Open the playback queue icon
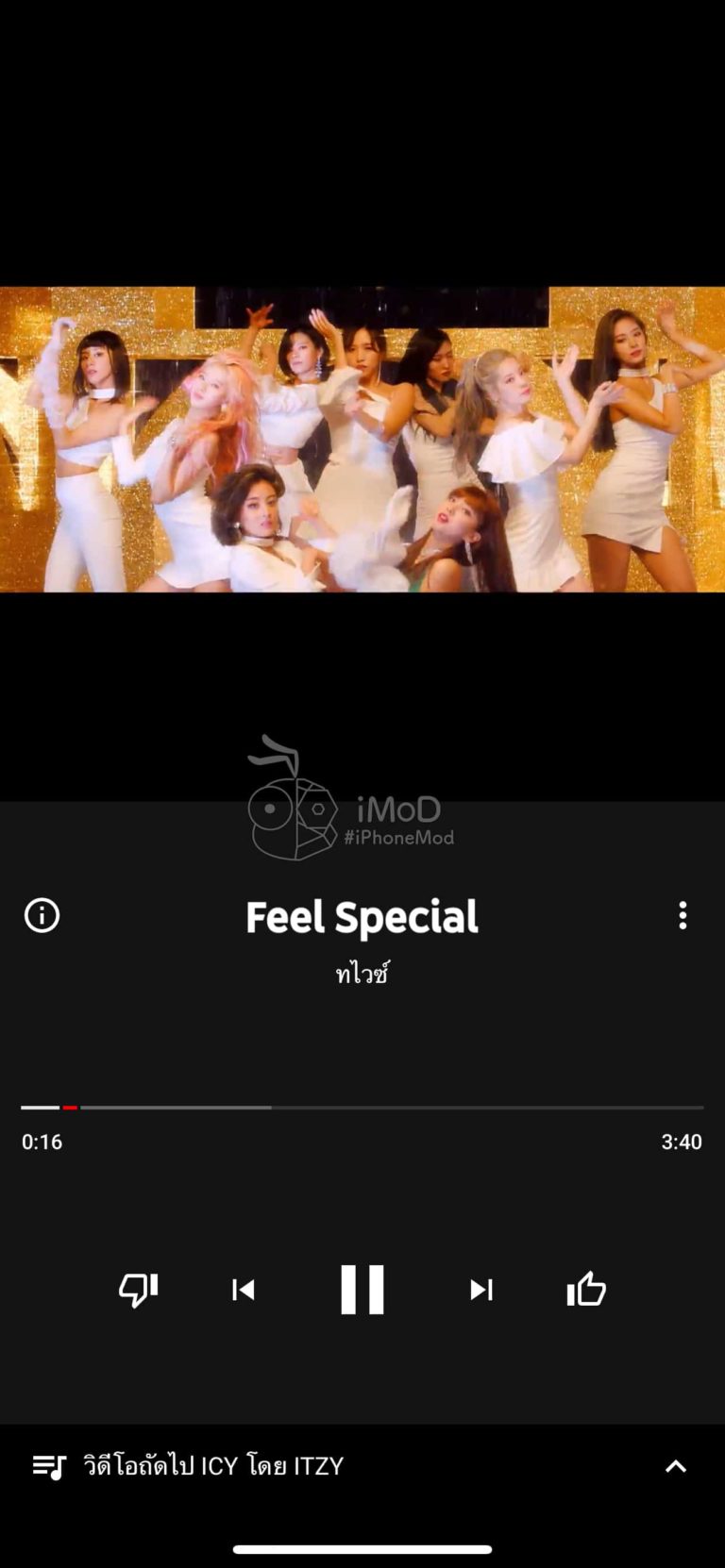The height and width of the screenshot is (1568, 725). pos(50,1465)
